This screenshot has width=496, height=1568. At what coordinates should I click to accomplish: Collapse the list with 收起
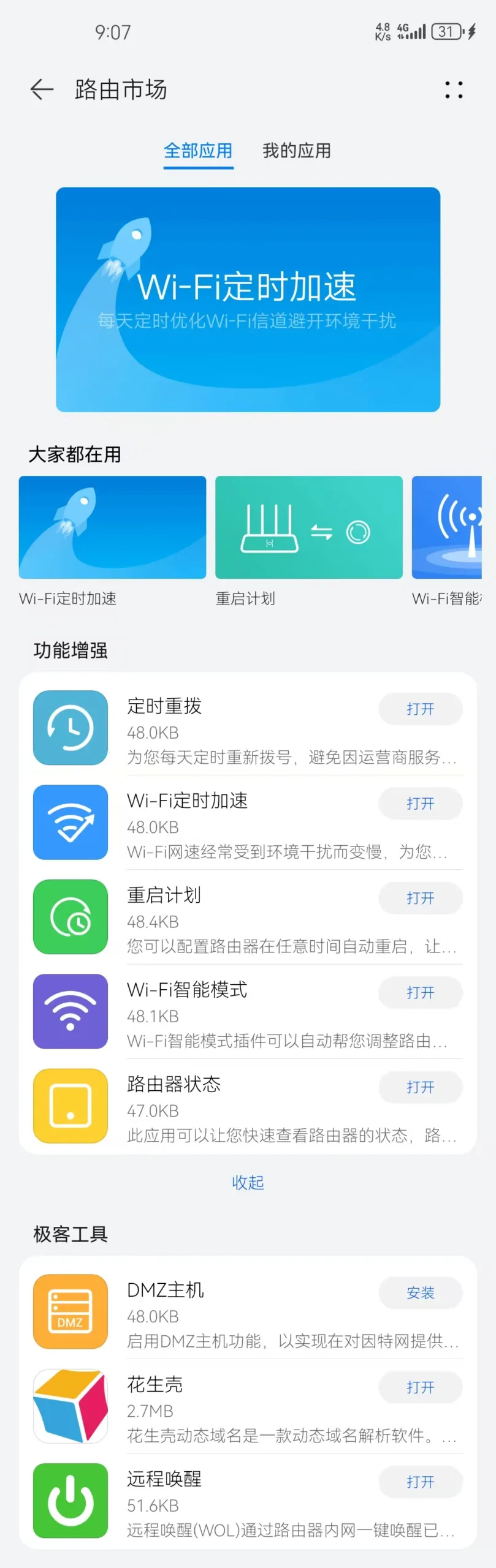[x=248, y=1182]
